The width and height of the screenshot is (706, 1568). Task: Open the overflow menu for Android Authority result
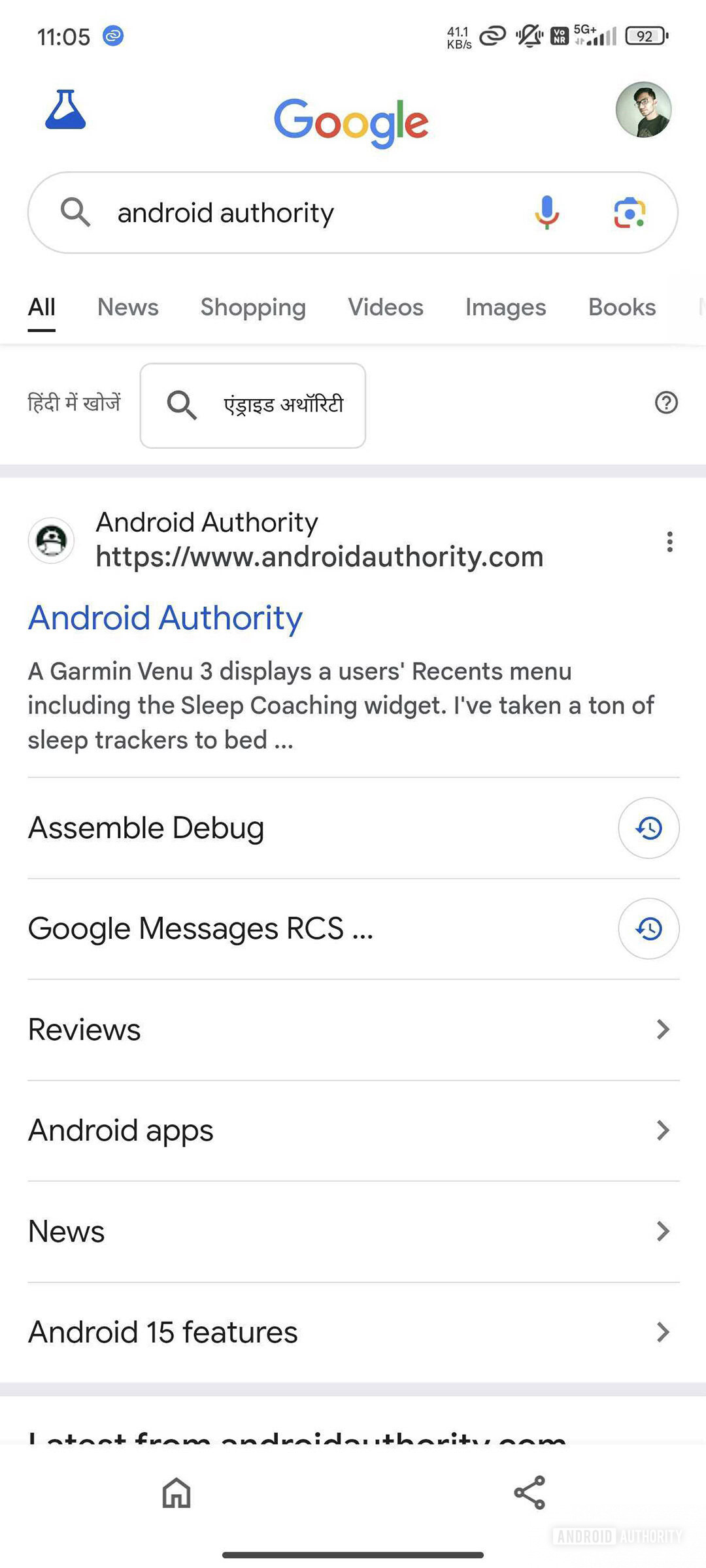click(669, 542)
